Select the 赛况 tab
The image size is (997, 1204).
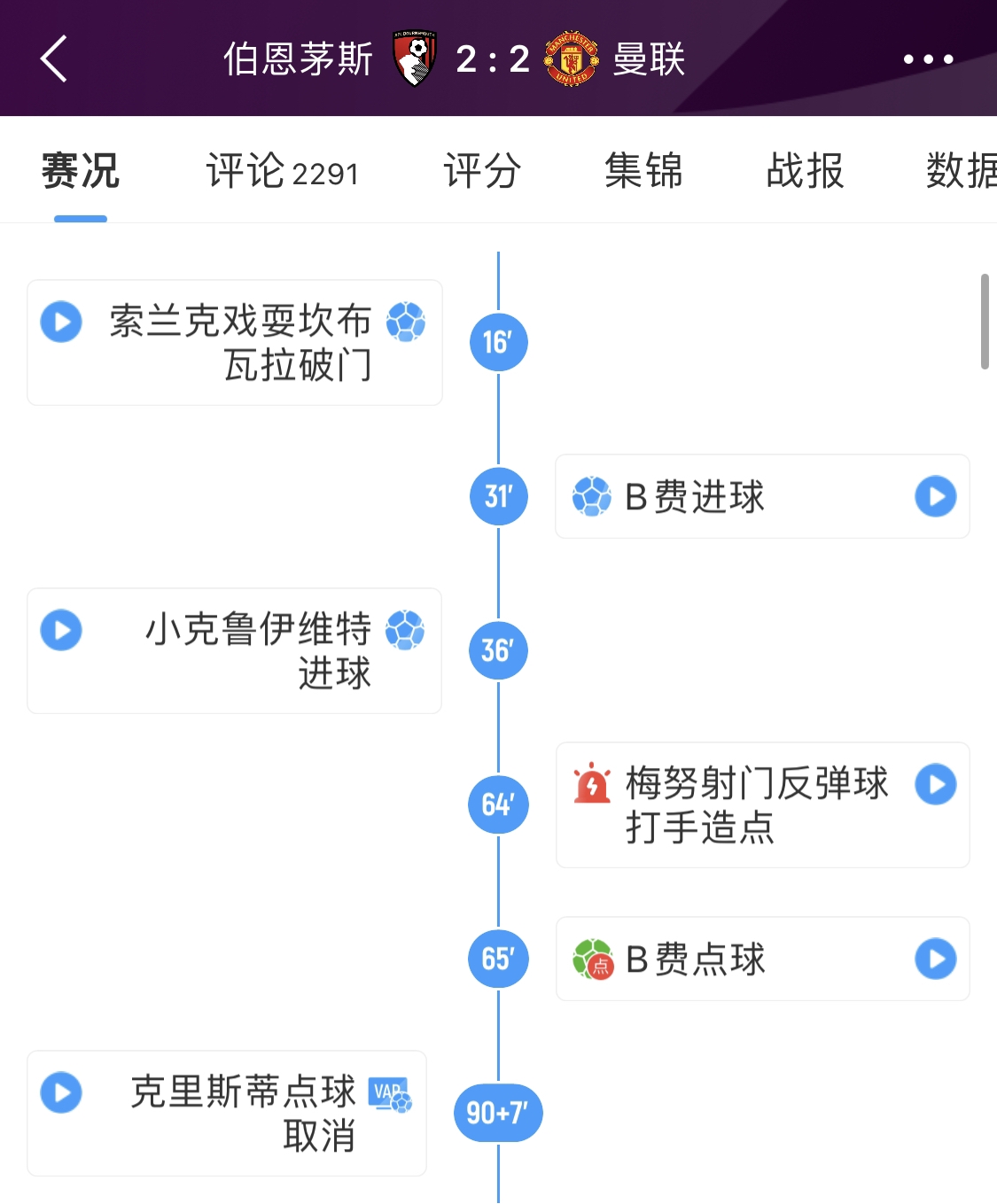81,170
